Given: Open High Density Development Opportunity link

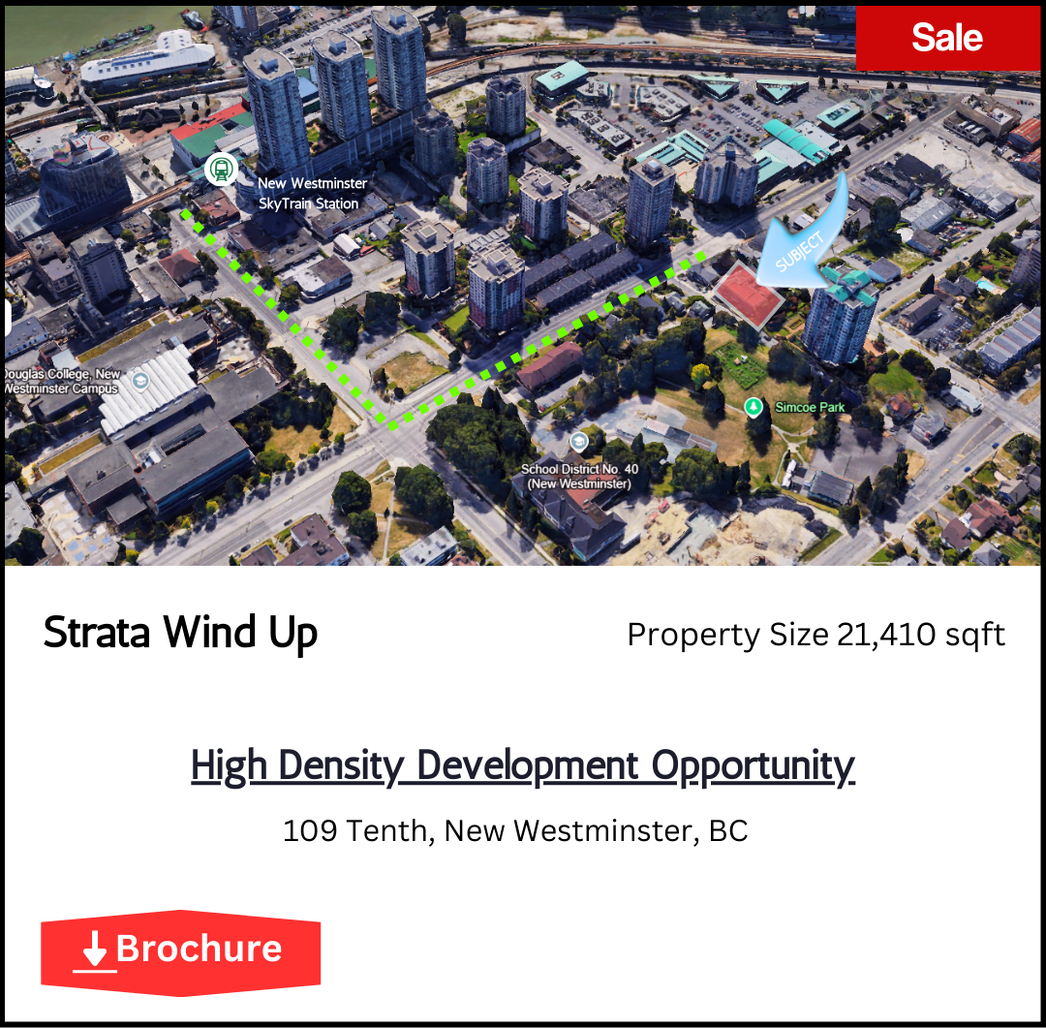Looking at the screenshot, I should pos(522,765).
